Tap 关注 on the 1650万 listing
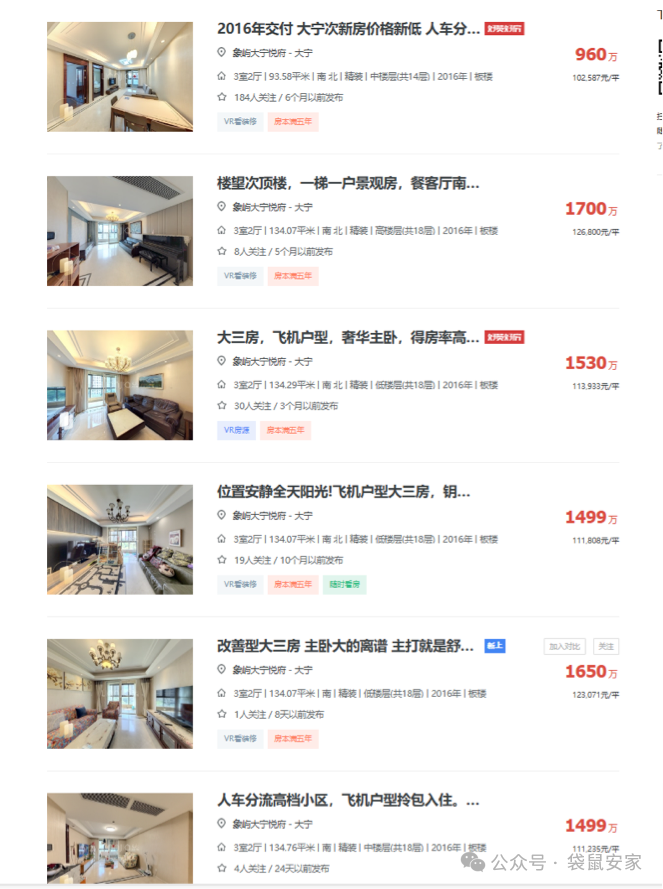The width and height of the screenshot is (663, 889). coord(606,646)
